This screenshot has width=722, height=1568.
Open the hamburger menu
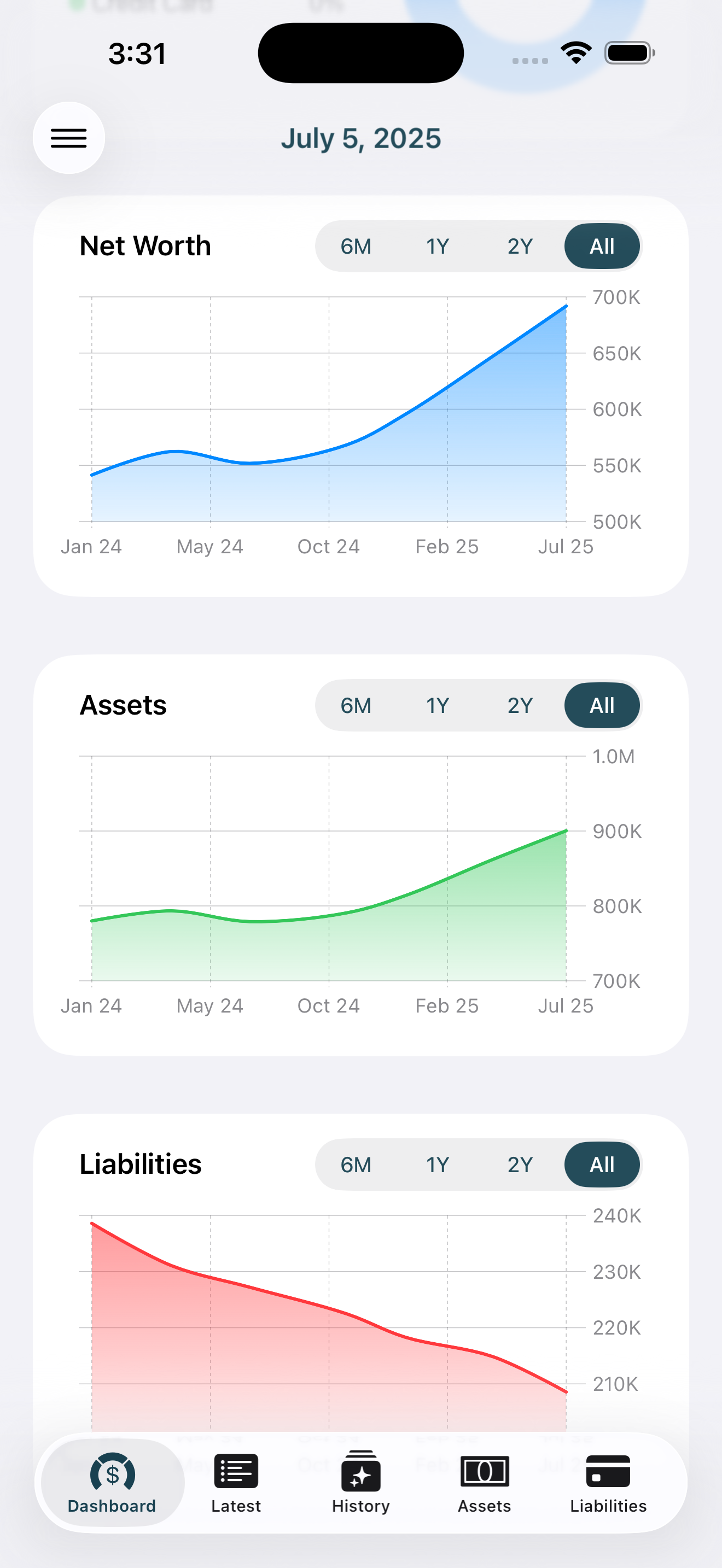[x=69, y=138]
